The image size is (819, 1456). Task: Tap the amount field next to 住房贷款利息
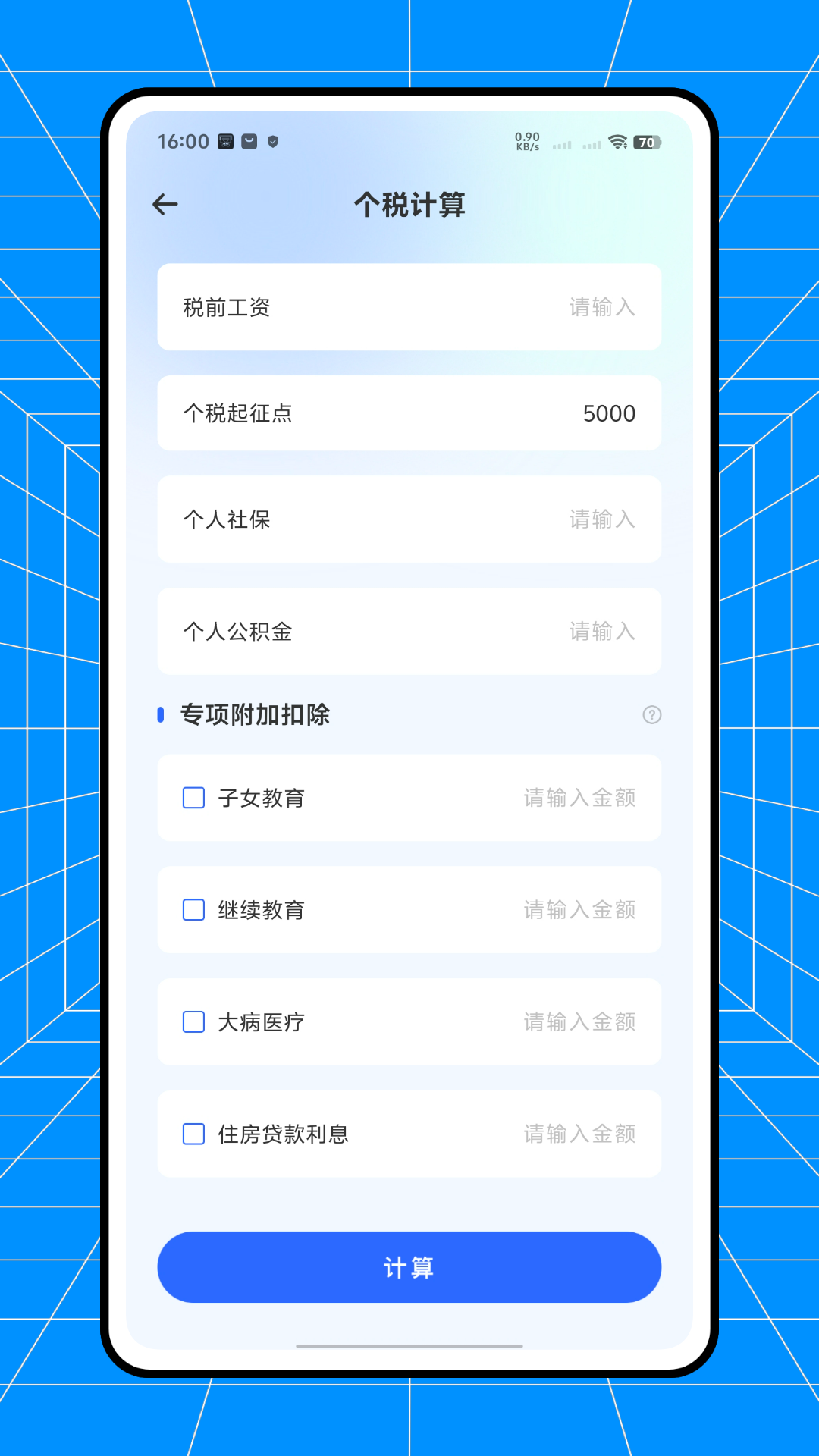pyautogui.click(x=579, y=1134)
